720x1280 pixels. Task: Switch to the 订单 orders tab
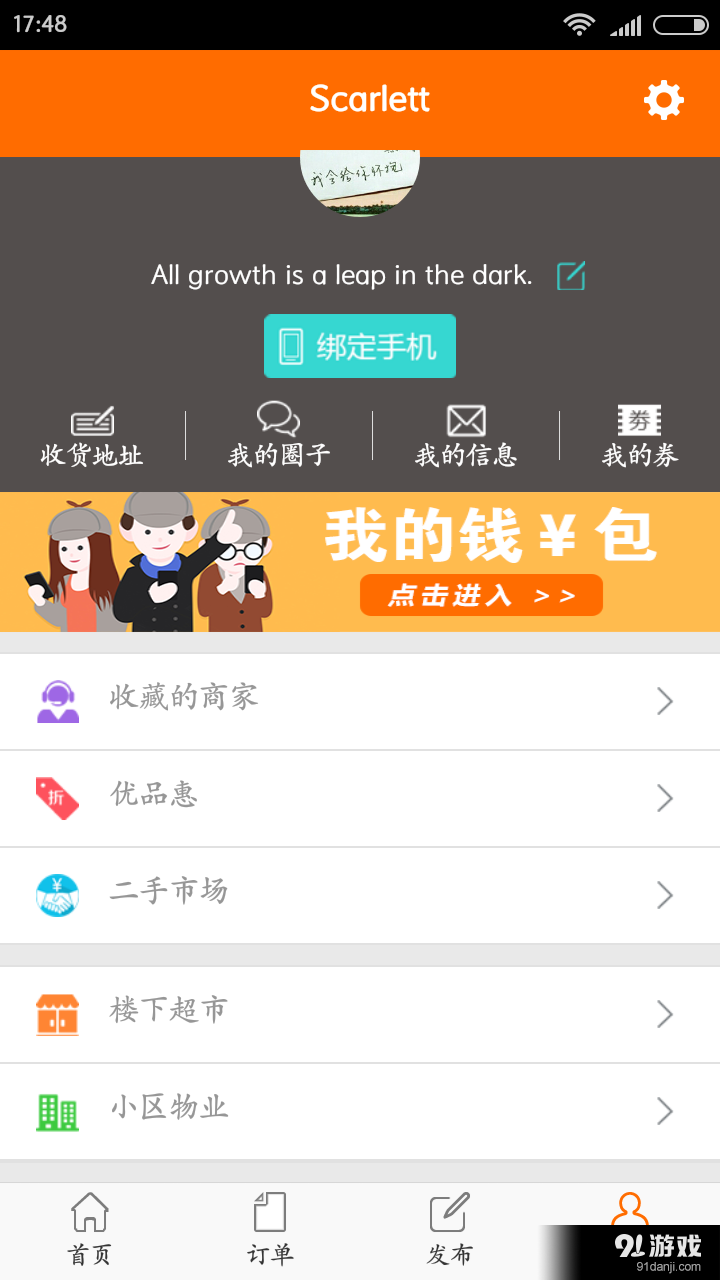[x=270, y=1228]
